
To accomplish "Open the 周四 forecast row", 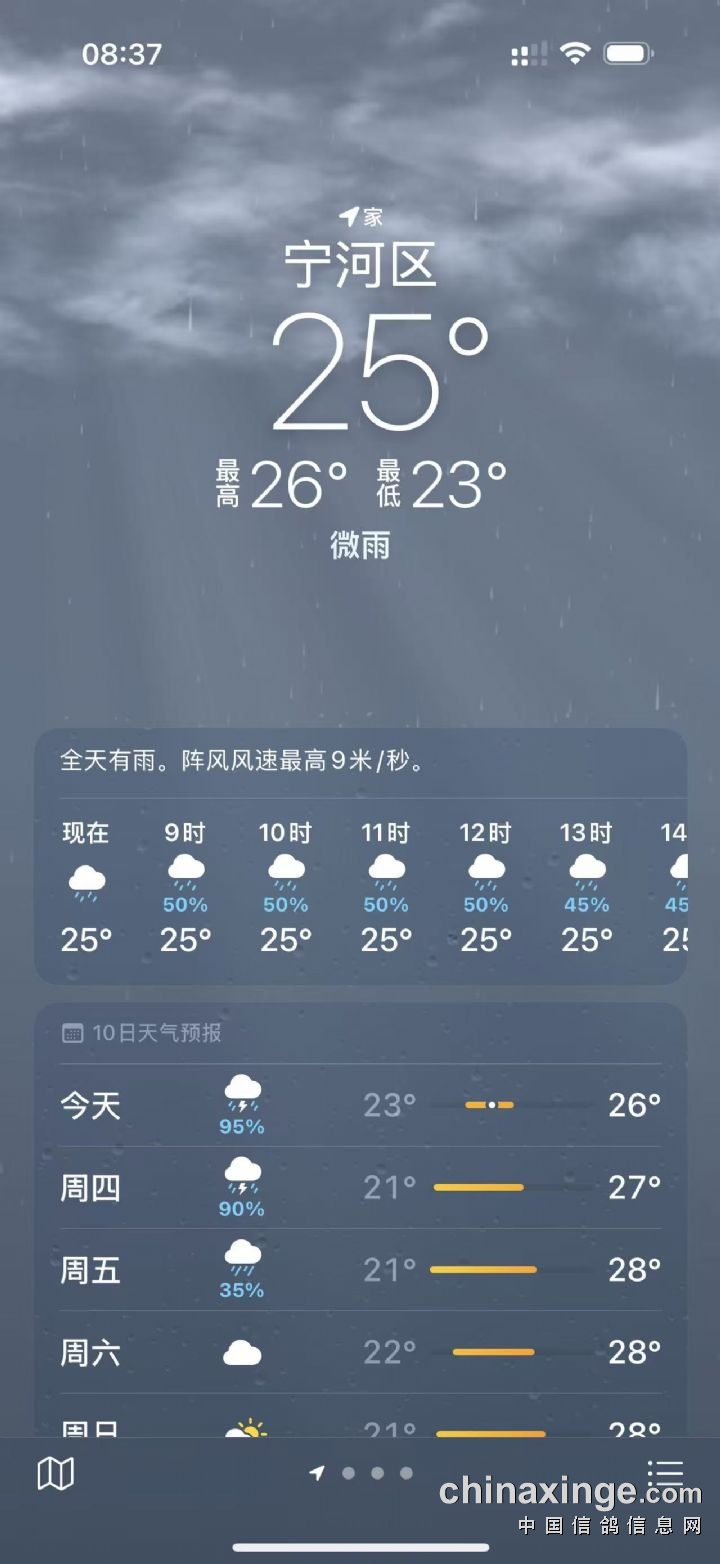I will point(360,1188).
